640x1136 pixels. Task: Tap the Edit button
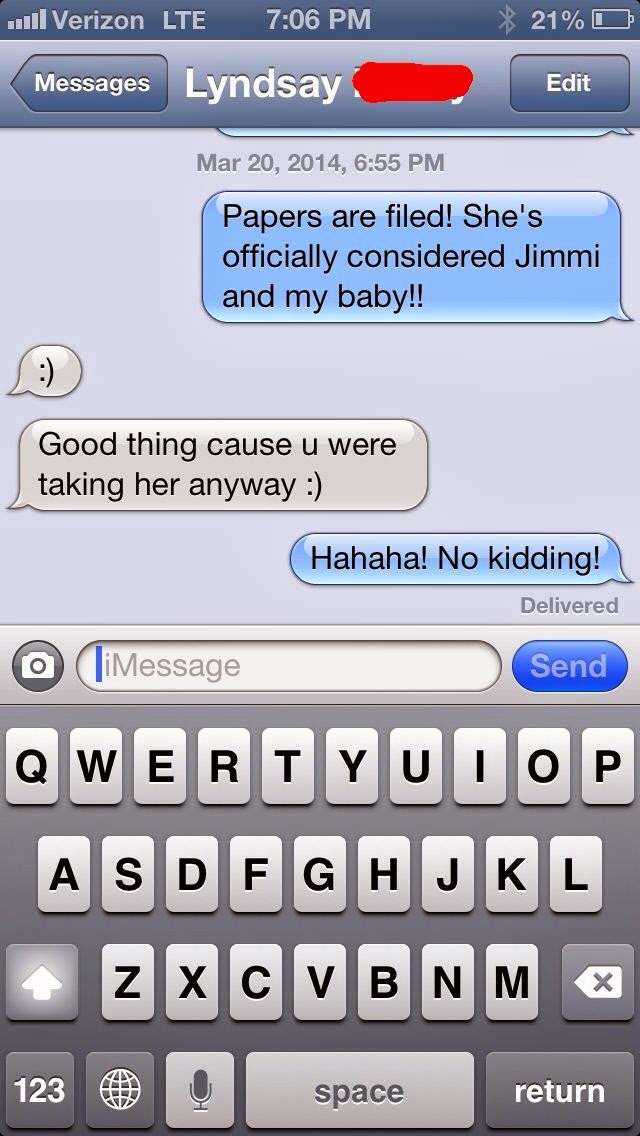(567, 83)
